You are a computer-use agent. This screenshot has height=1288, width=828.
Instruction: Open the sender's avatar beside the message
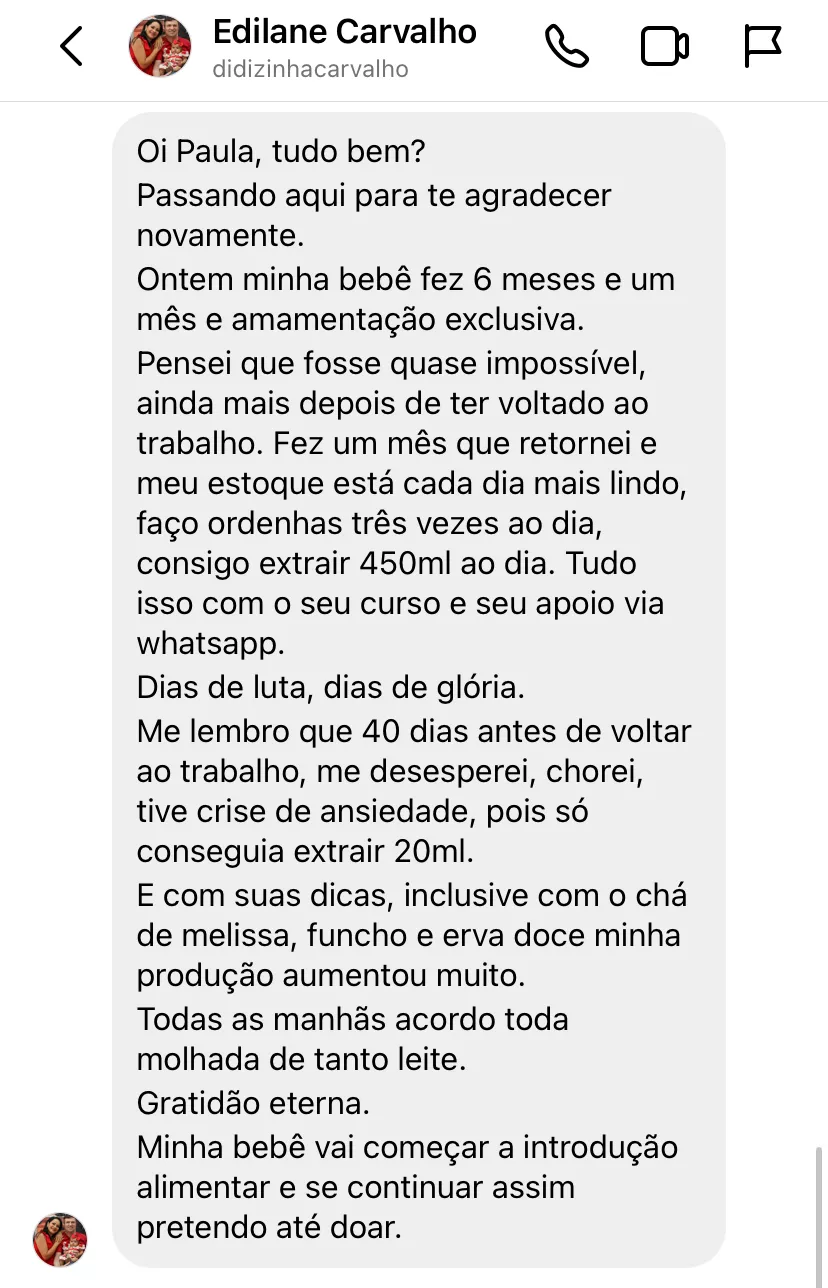point(60,1240)
